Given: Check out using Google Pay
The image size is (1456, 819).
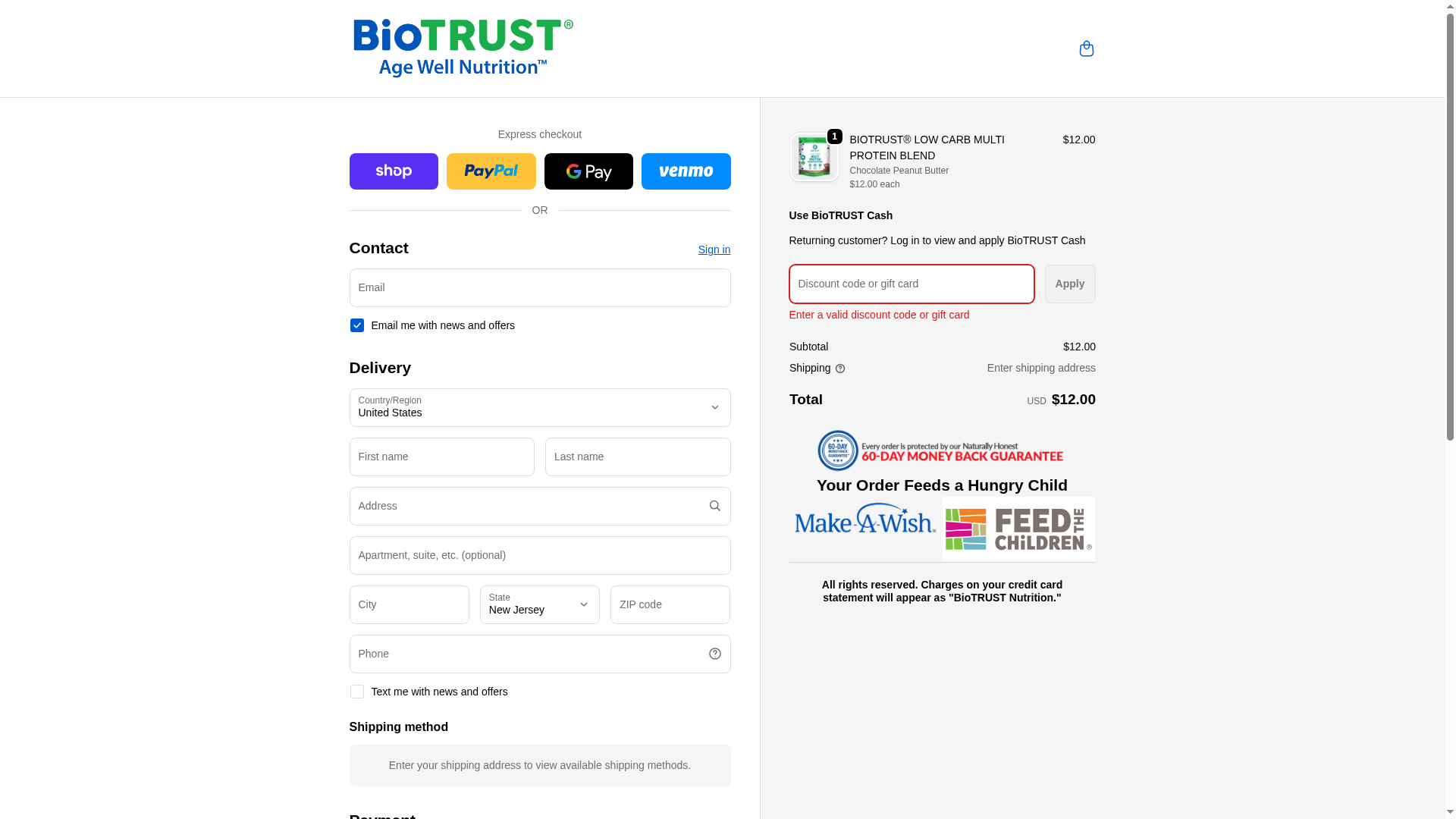Looking at the screenshot, I should click(588, 171).
